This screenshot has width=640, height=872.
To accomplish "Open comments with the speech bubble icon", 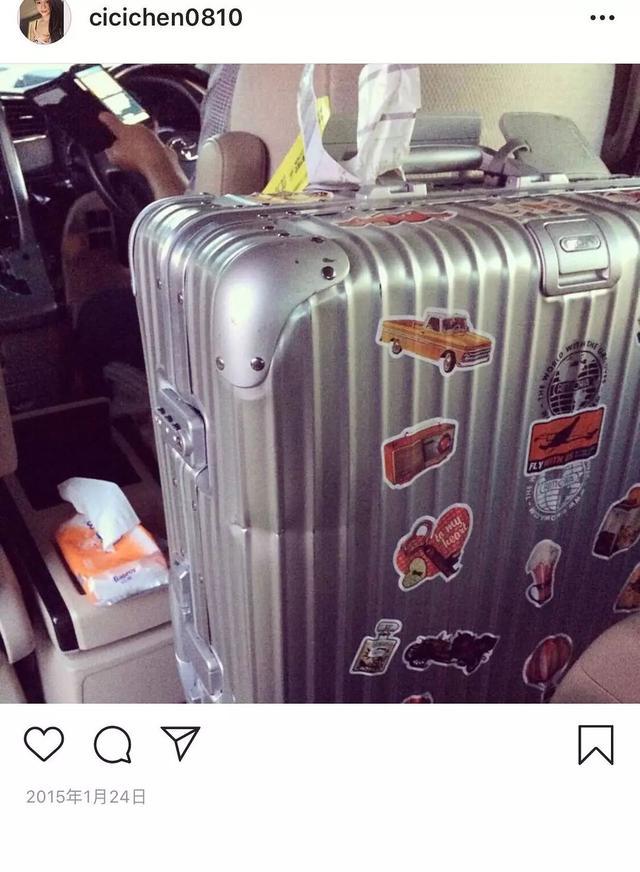I will 112,744.
